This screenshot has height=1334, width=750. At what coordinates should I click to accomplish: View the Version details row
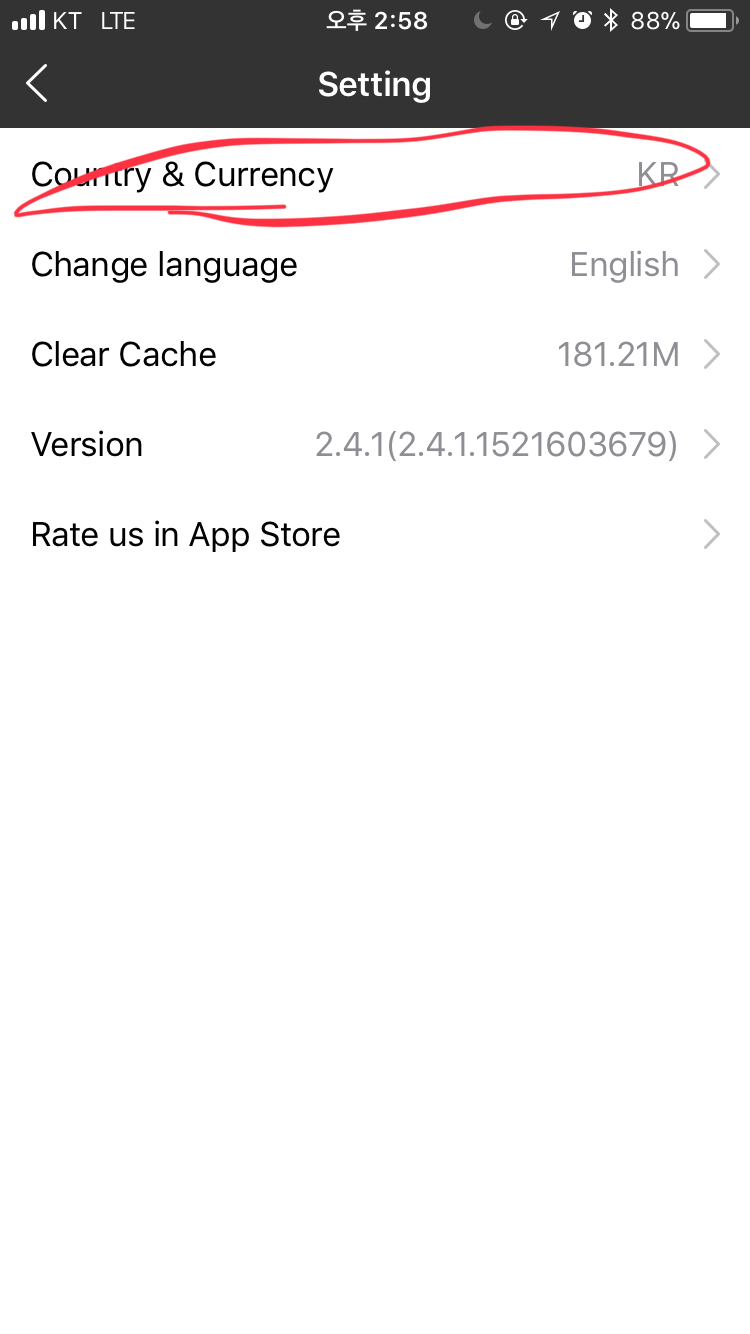375,445
